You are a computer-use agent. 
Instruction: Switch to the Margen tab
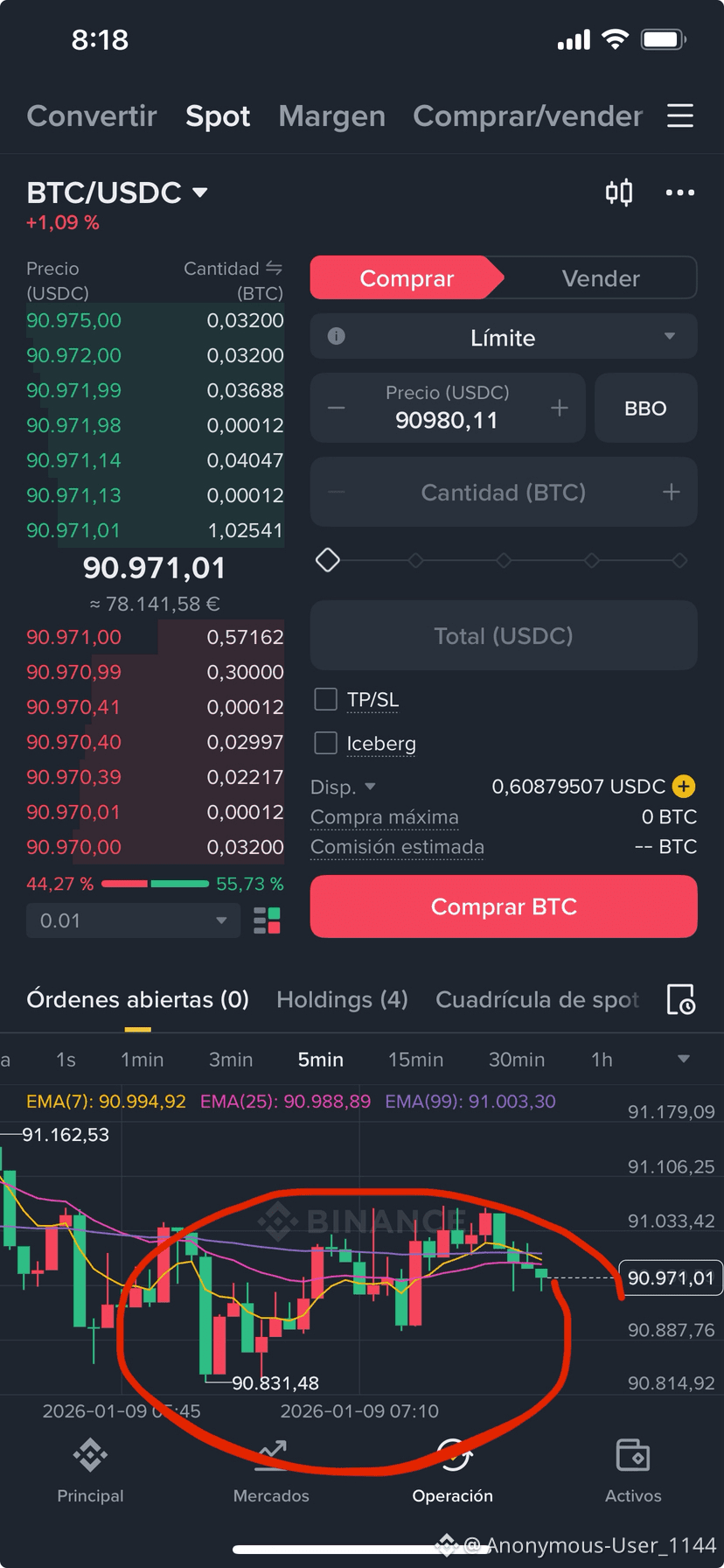331,115
